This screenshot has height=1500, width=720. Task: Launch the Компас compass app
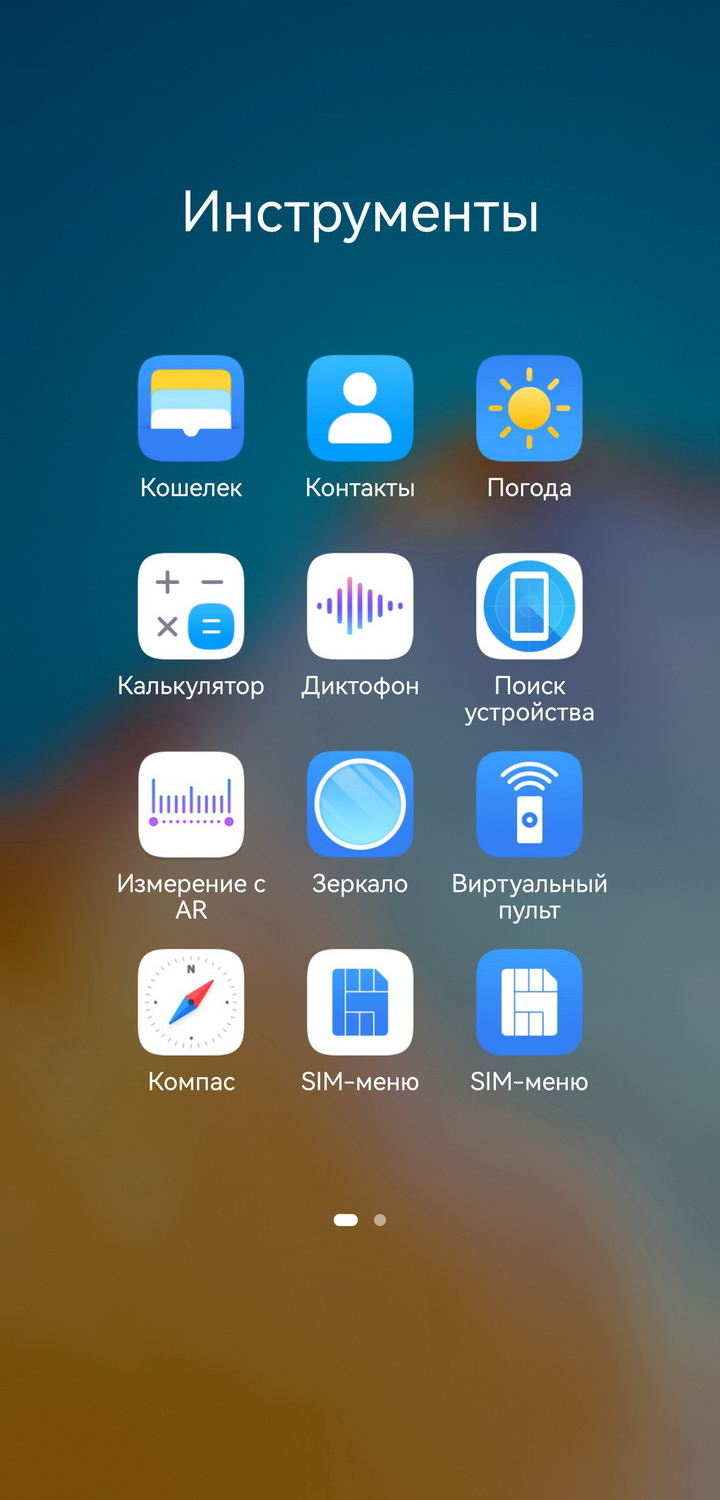tap(191, 1002)
